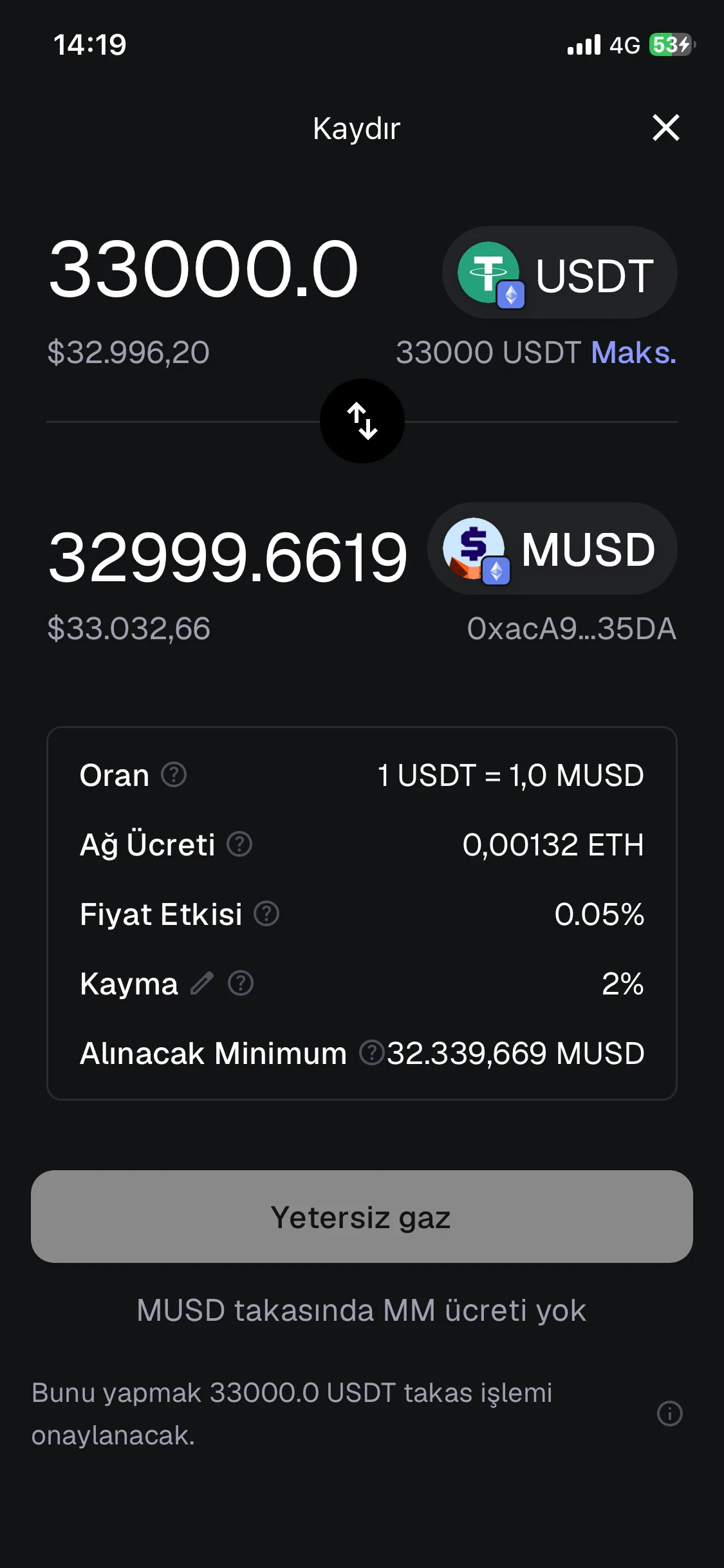Viewport: 724px width, 1568px height.
Task: Click the Kaydır screen title
Action: 355,128
